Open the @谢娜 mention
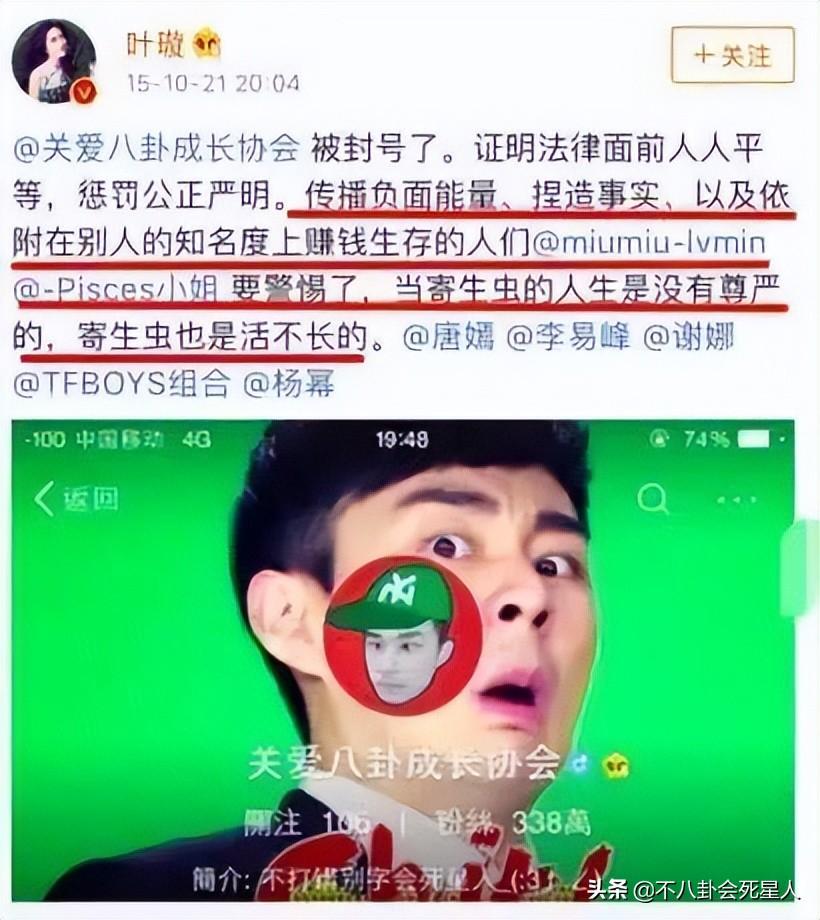This screenshot has height=920, width=820. (687, 338)
